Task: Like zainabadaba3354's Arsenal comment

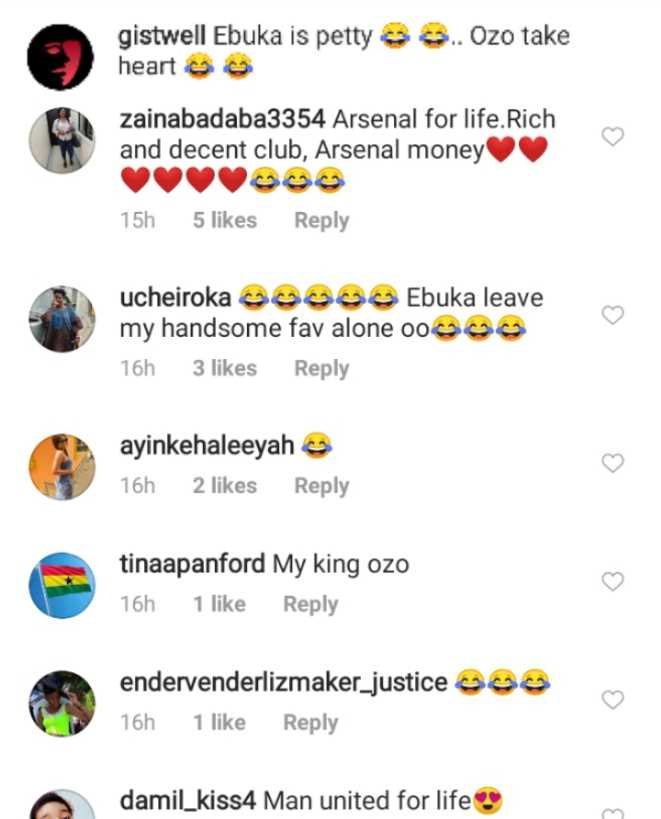Action: point(613,136)
